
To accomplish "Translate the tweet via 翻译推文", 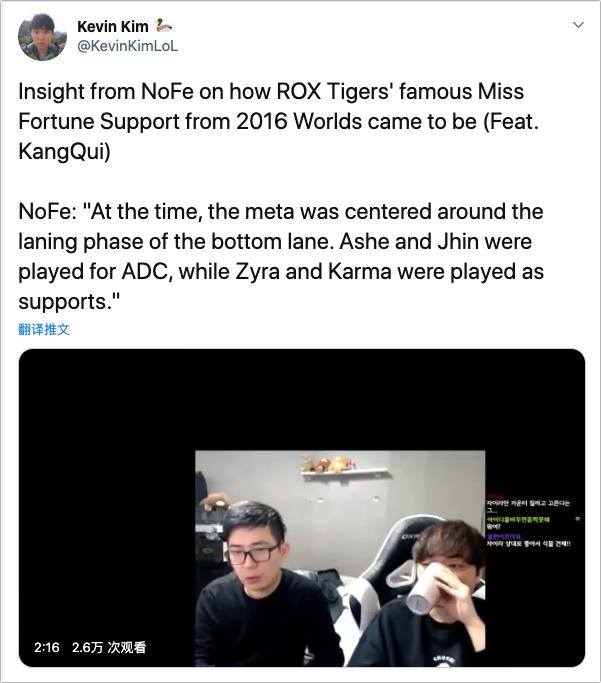I will [44, 329].
